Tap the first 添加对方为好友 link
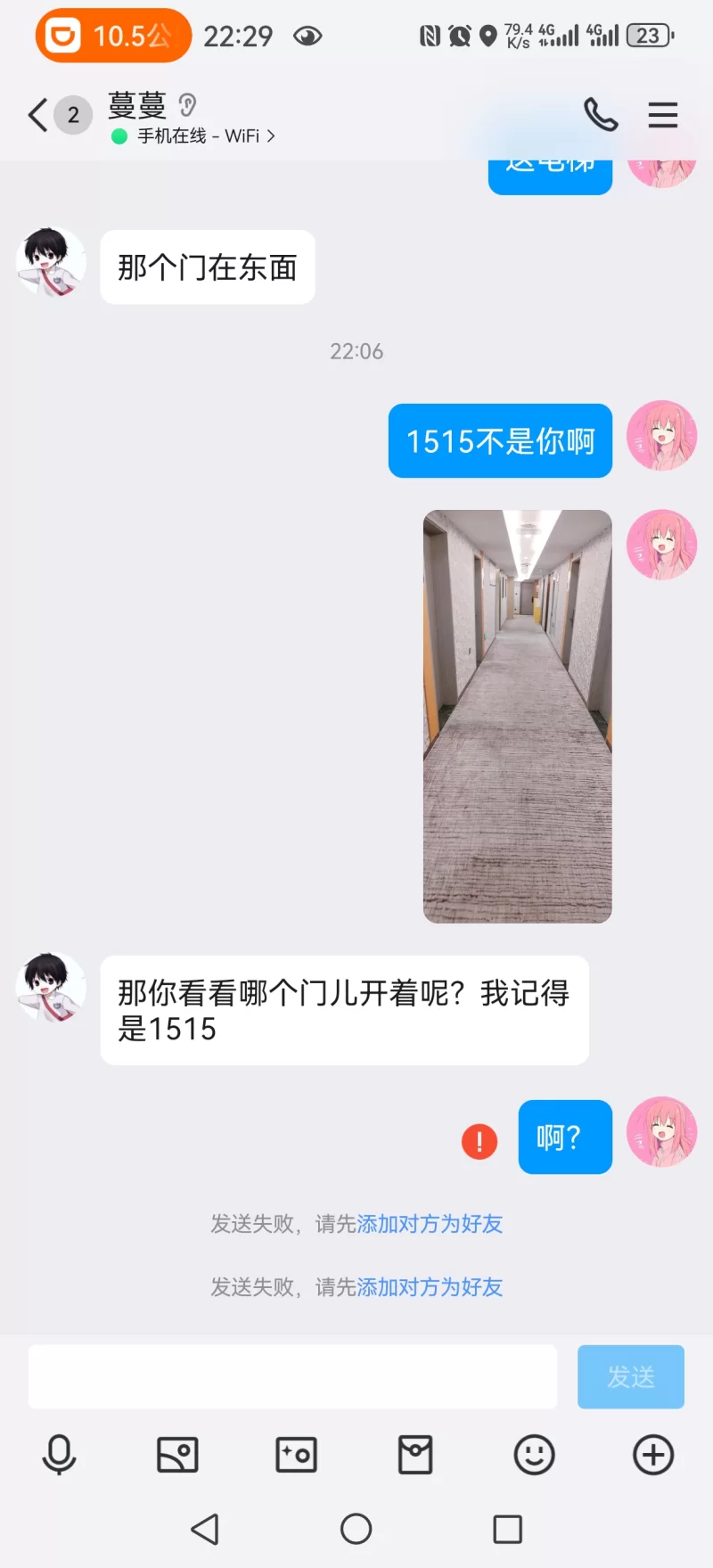 coord(430,1224)
